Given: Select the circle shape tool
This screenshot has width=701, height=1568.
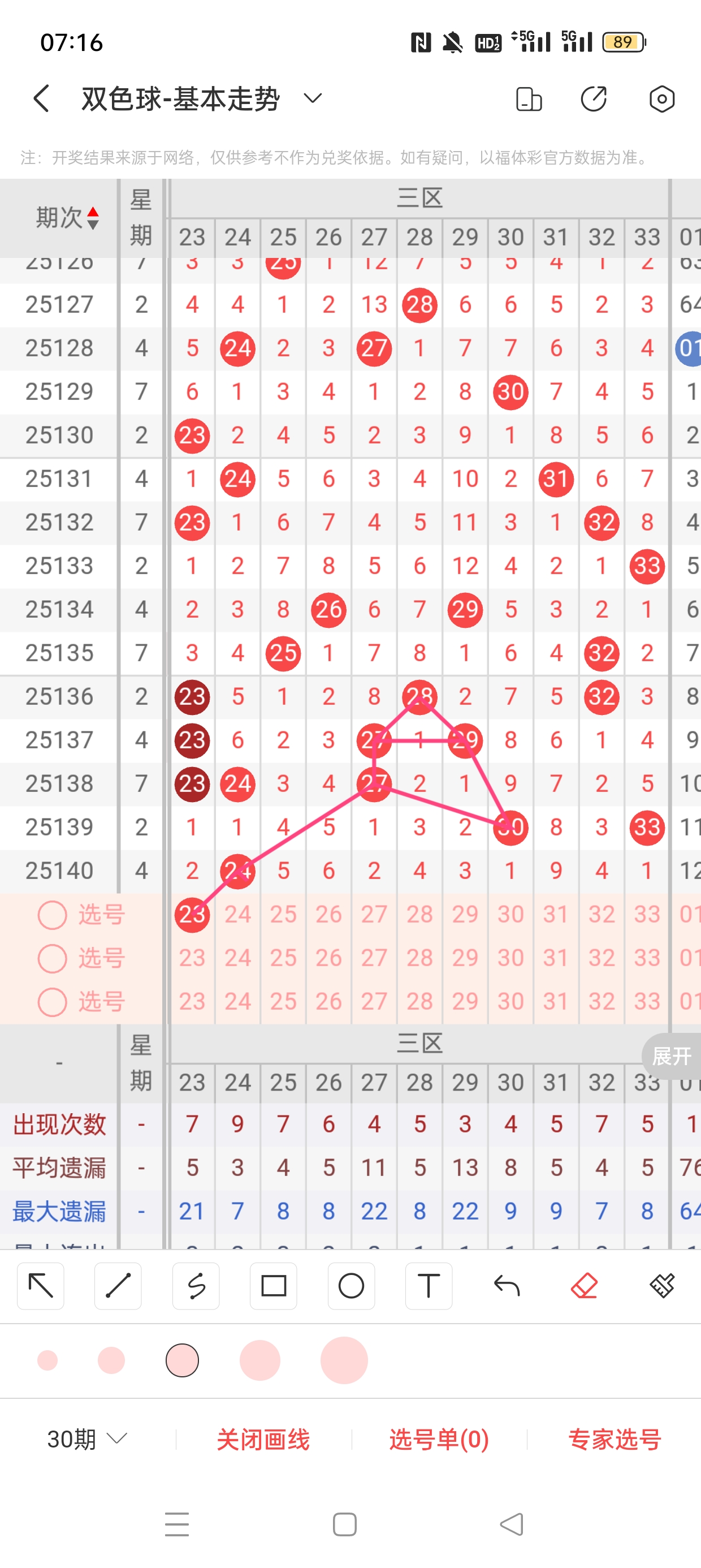Looking at the screenshot, I should click(351, 1286).
